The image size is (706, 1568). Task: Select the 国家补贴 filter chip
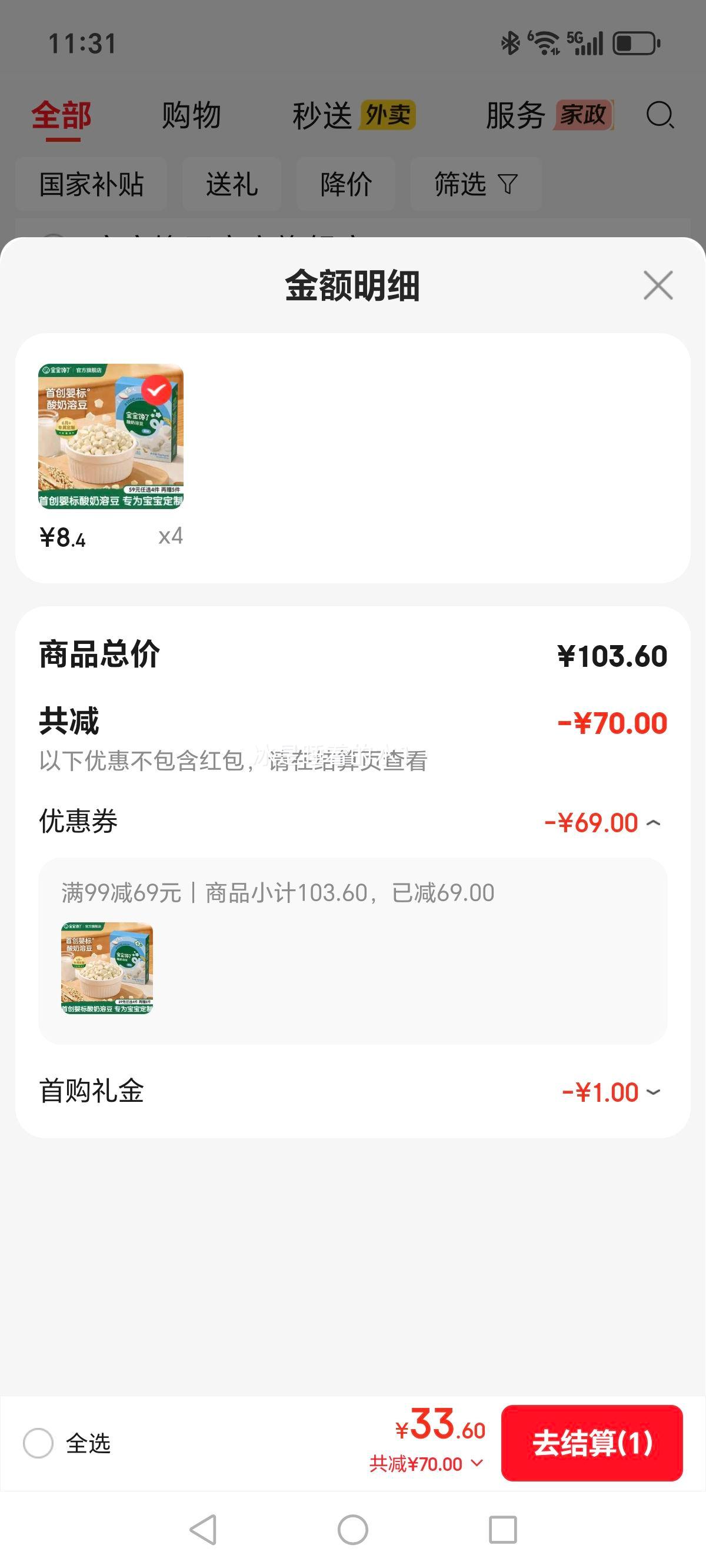(x=91, y=184)
